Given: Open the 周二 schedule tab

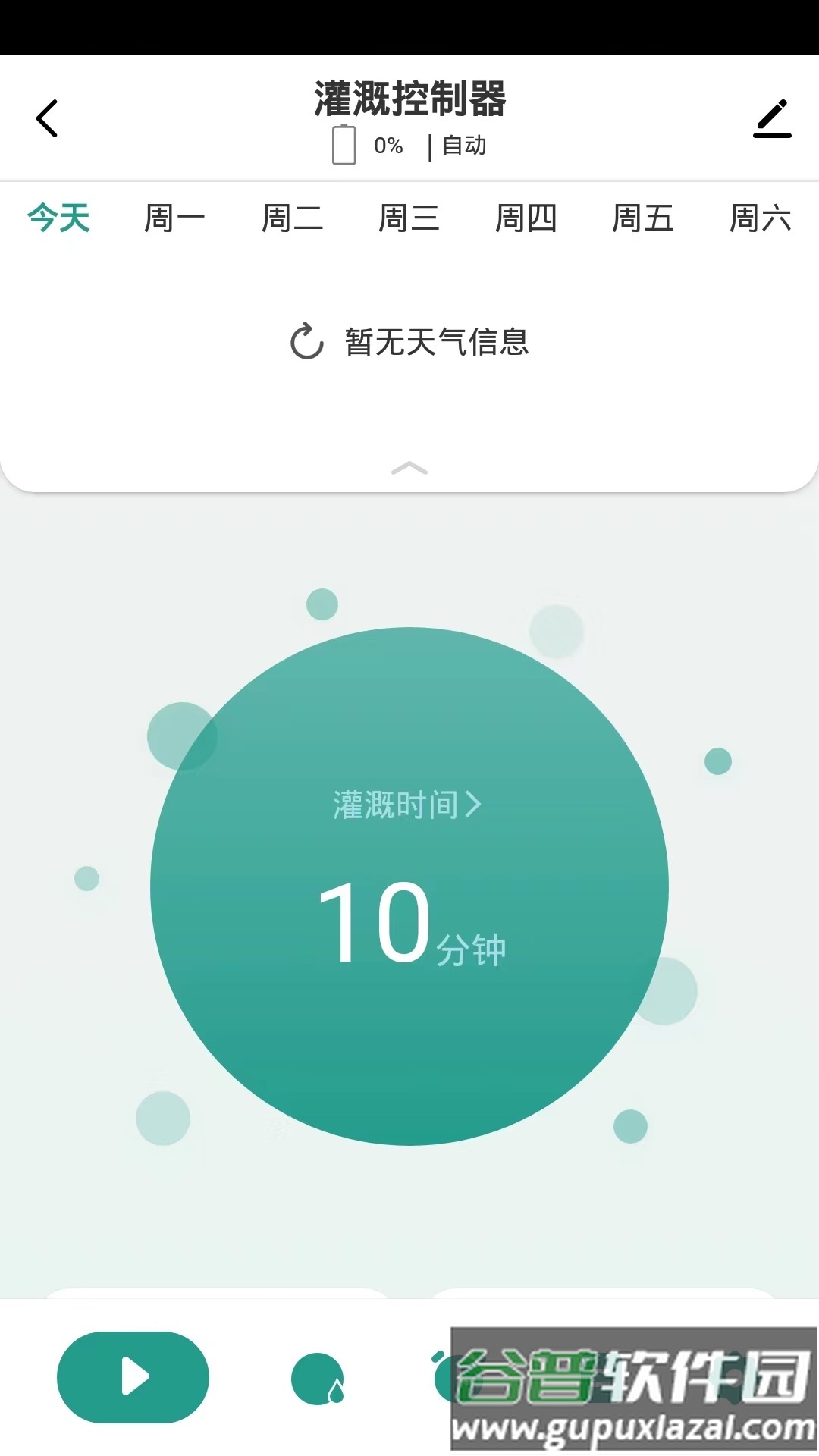Looking at the screenshot, I should (293, 218).
